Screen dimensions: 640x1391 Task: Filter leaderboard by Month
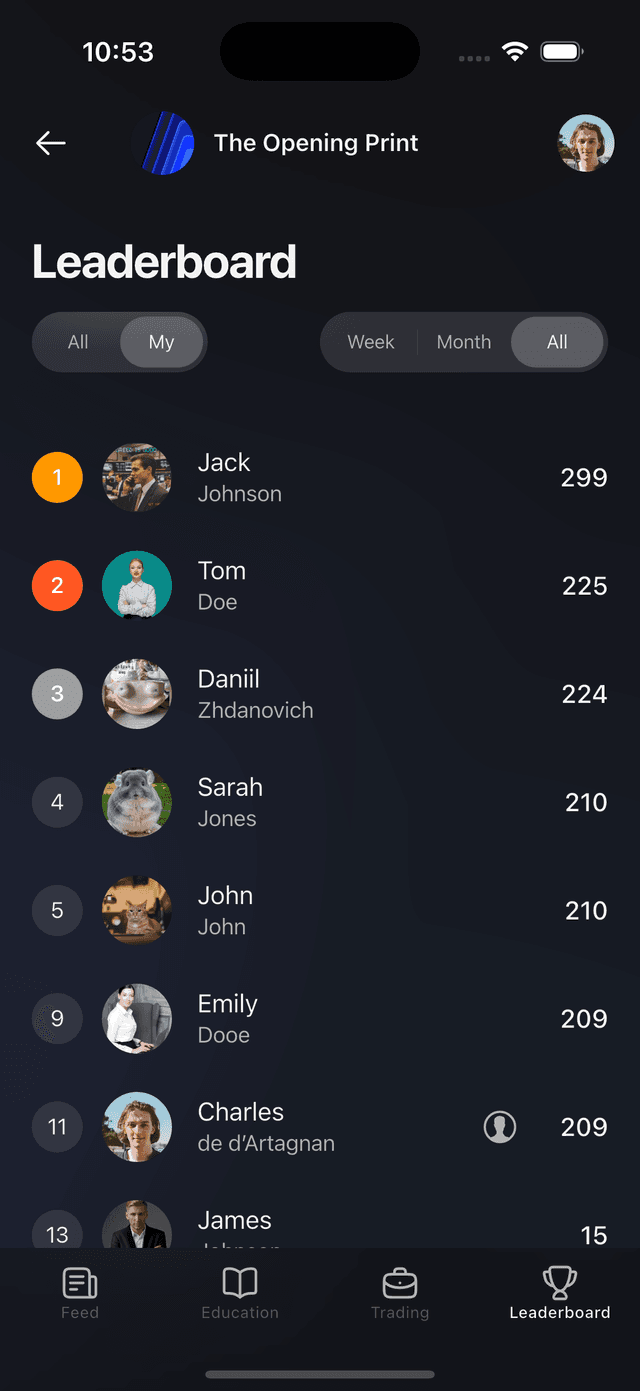coord(463,342)
